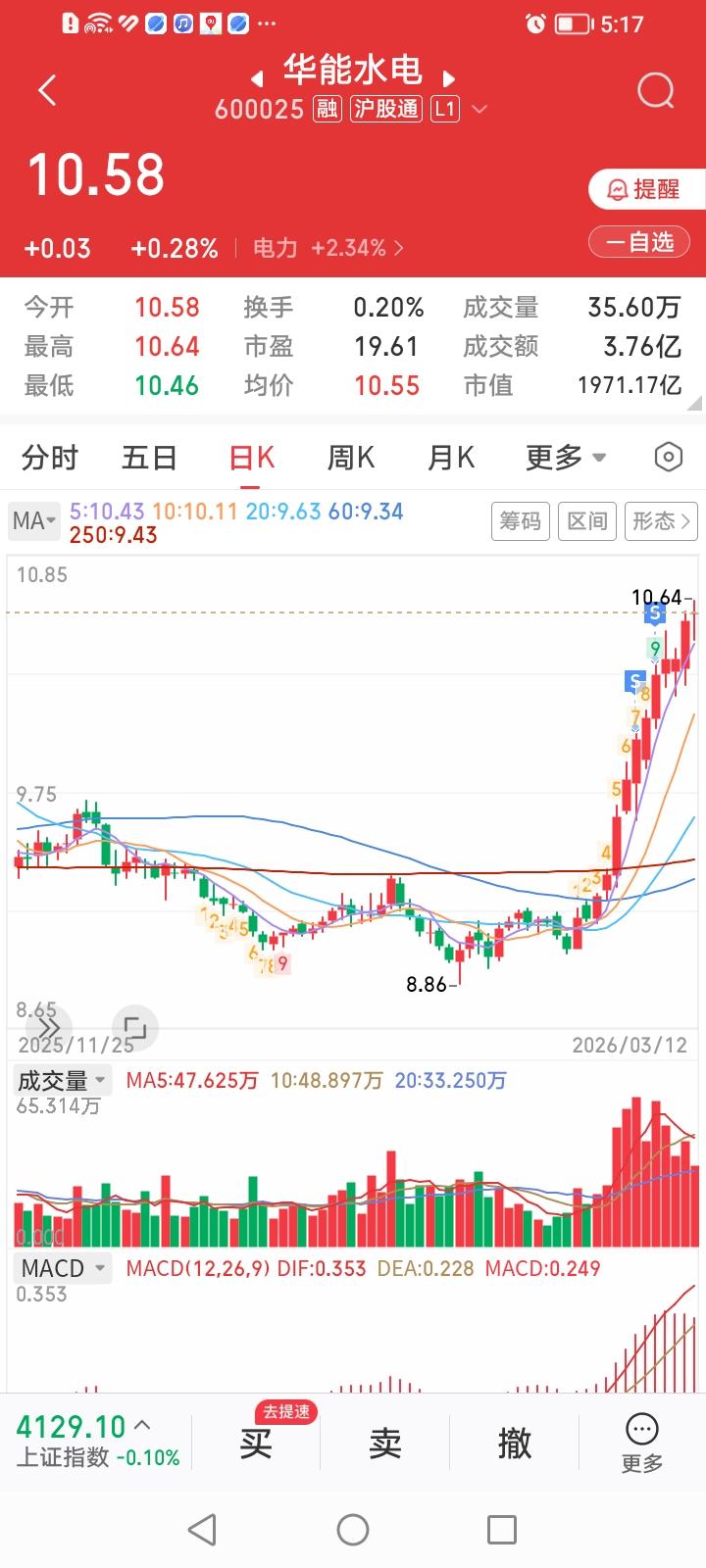
Task: Toggle 一自选 to remove from watchlist
Action: tap(638, 242)
